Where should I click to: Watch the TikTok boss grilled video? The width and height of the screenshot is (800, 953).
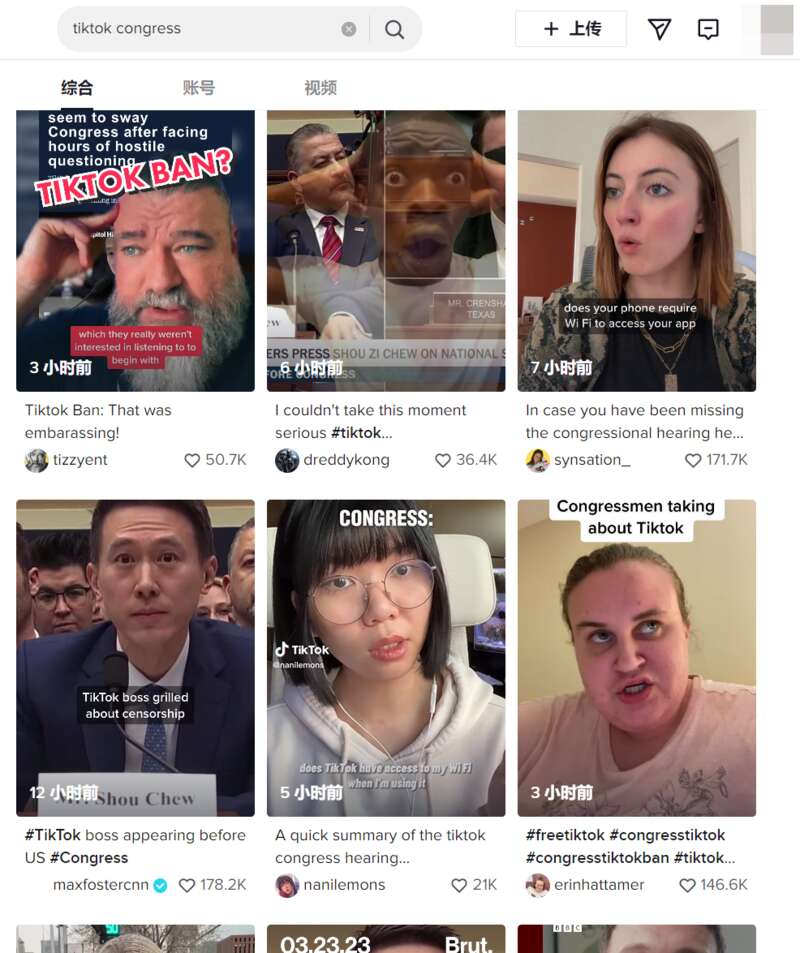pyautogui.click(x=135, y=657)
